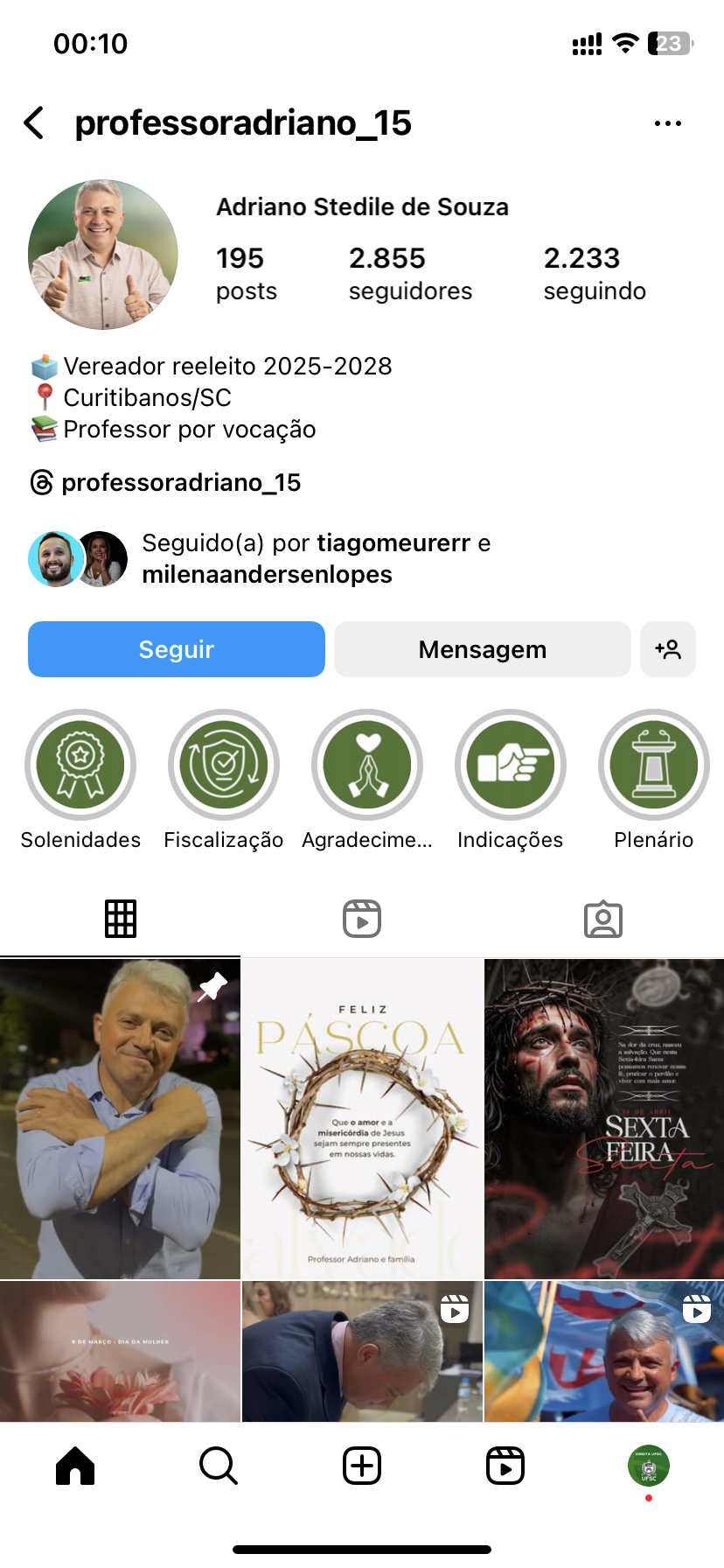View the Fiscalização story highlight
724x1568 pixels.
tap(224, 765)
